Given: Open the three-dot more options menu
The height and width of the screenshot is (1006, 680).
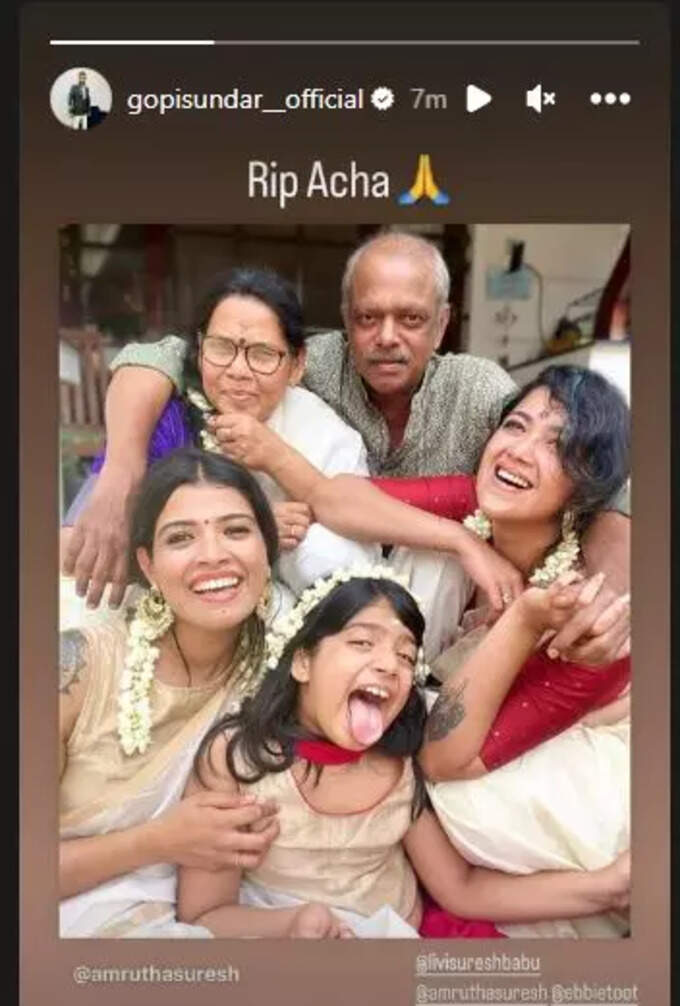Looking at the screenshot, I should [609, 98].
